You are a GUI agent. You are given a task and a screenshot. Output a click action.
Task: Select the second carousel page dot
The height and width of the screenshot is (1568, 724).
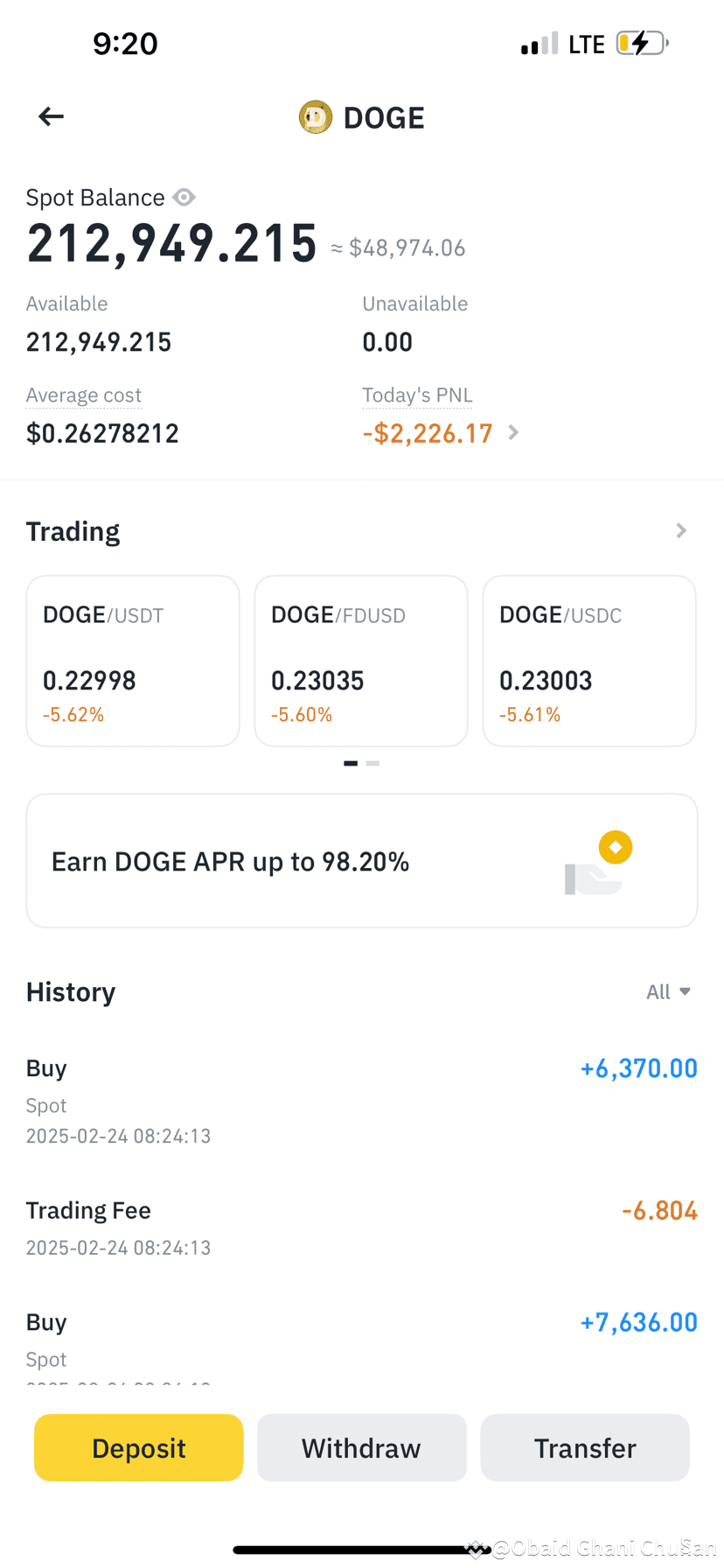[372, 763]
